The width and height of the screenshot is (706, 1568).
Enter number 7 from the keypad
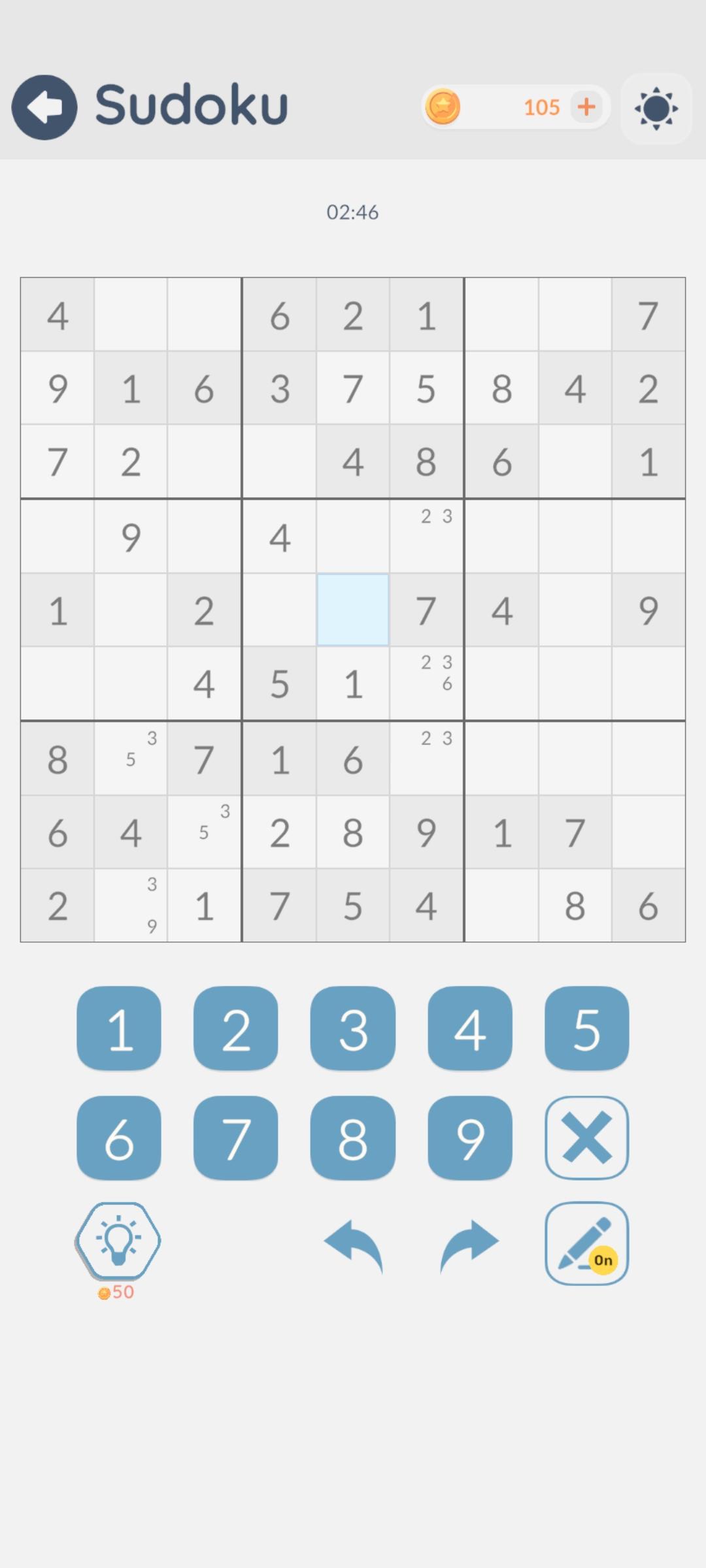(x=236, y=1138)
